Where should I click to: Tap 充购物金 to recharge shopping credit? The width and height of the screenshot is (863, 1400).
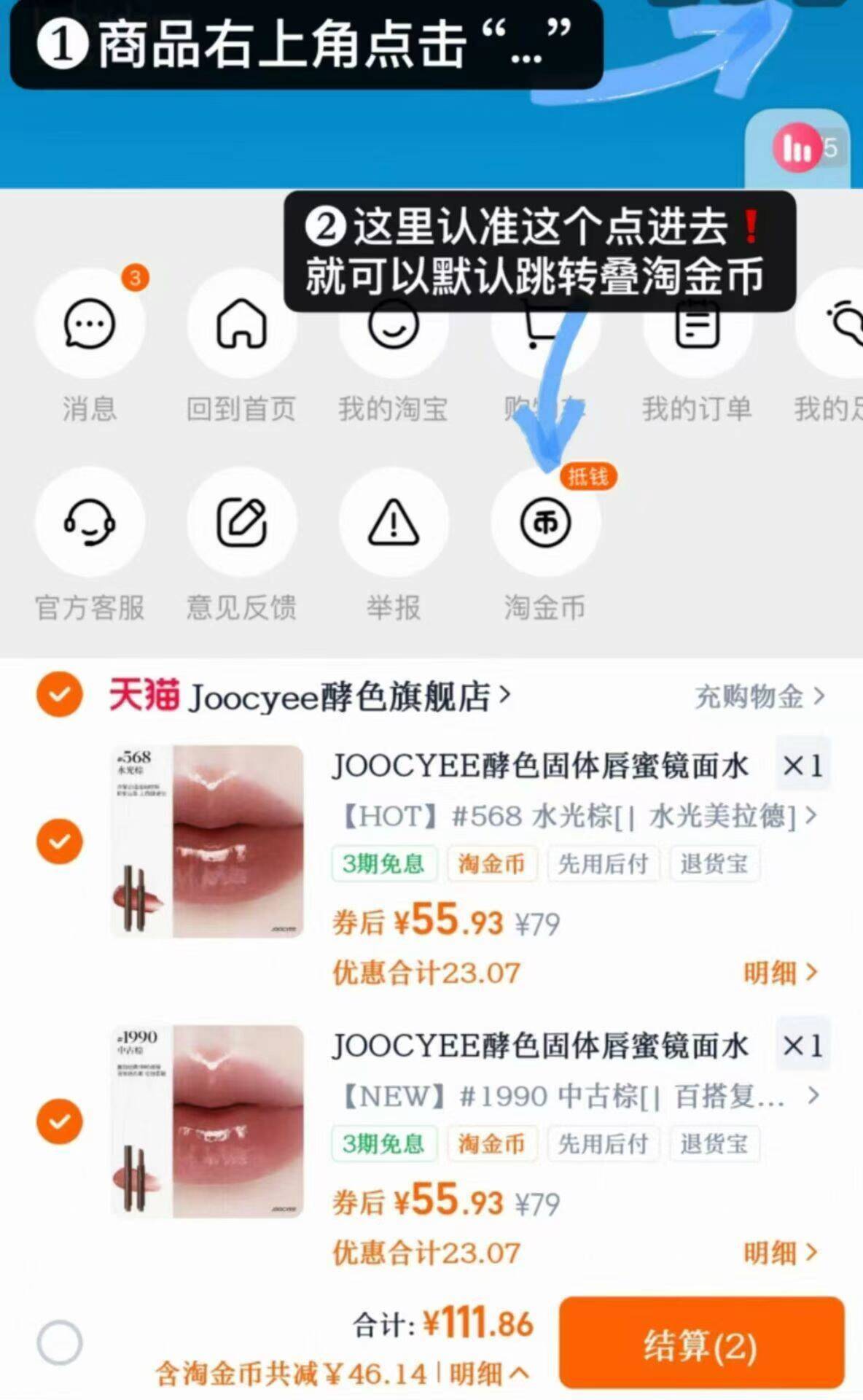tap(751, 697)
